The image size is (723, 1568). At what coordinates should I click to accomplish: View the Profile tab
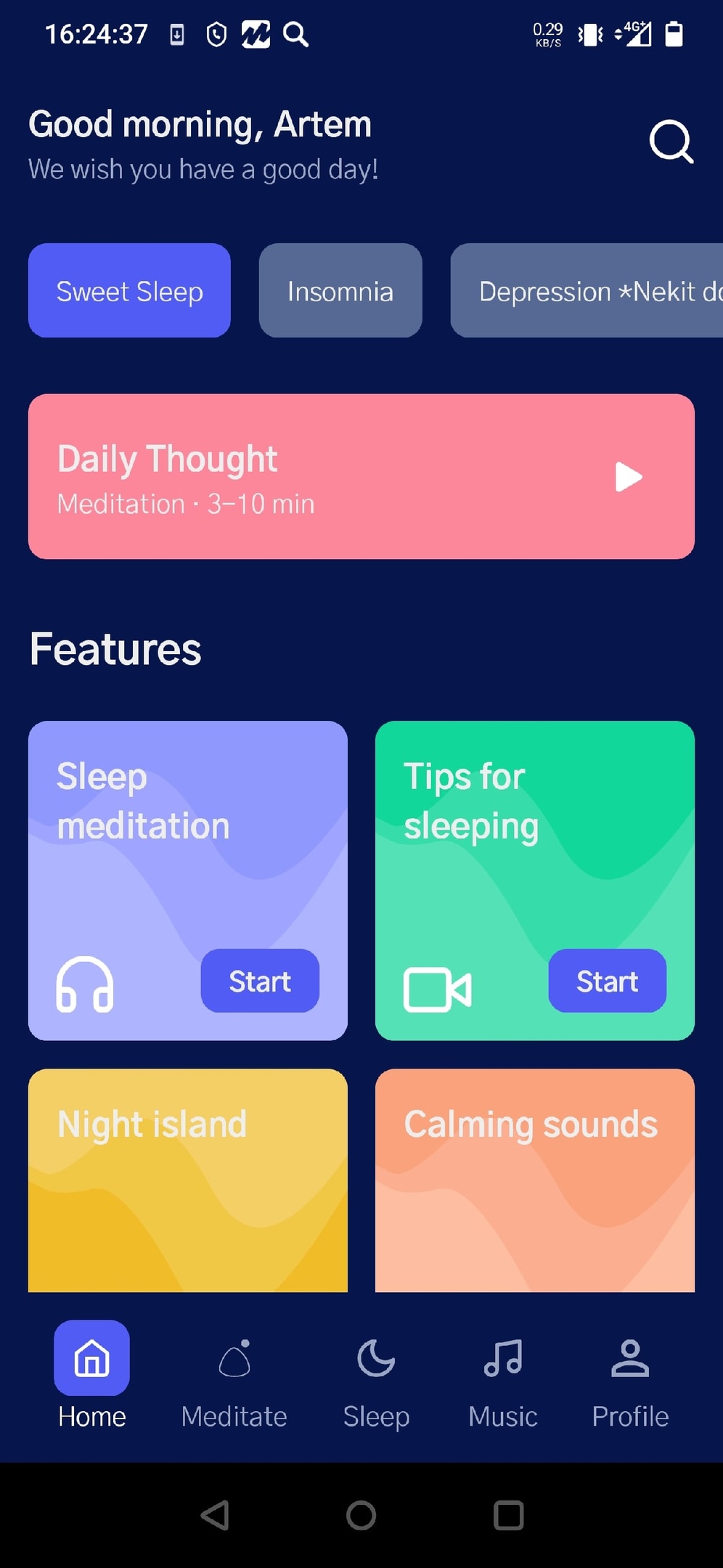(630, 1382)
